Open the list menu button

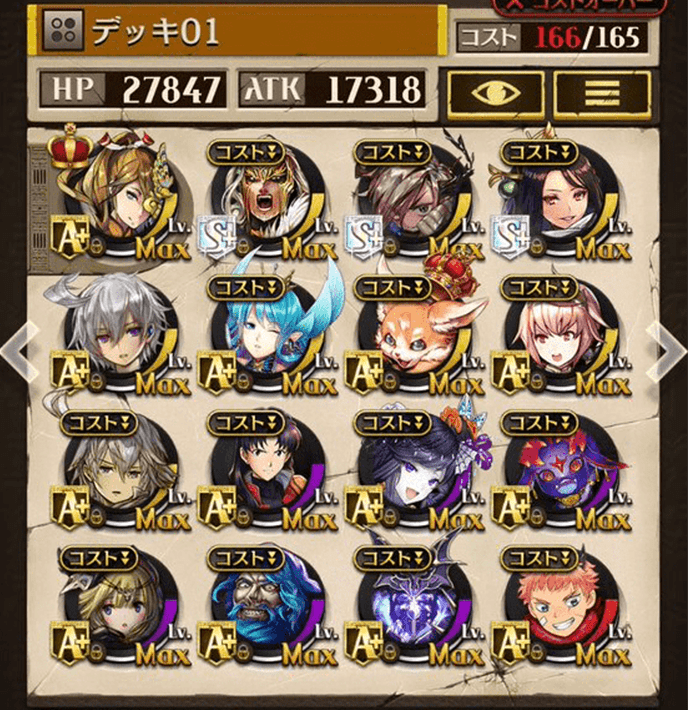click(x=601, y=93)
